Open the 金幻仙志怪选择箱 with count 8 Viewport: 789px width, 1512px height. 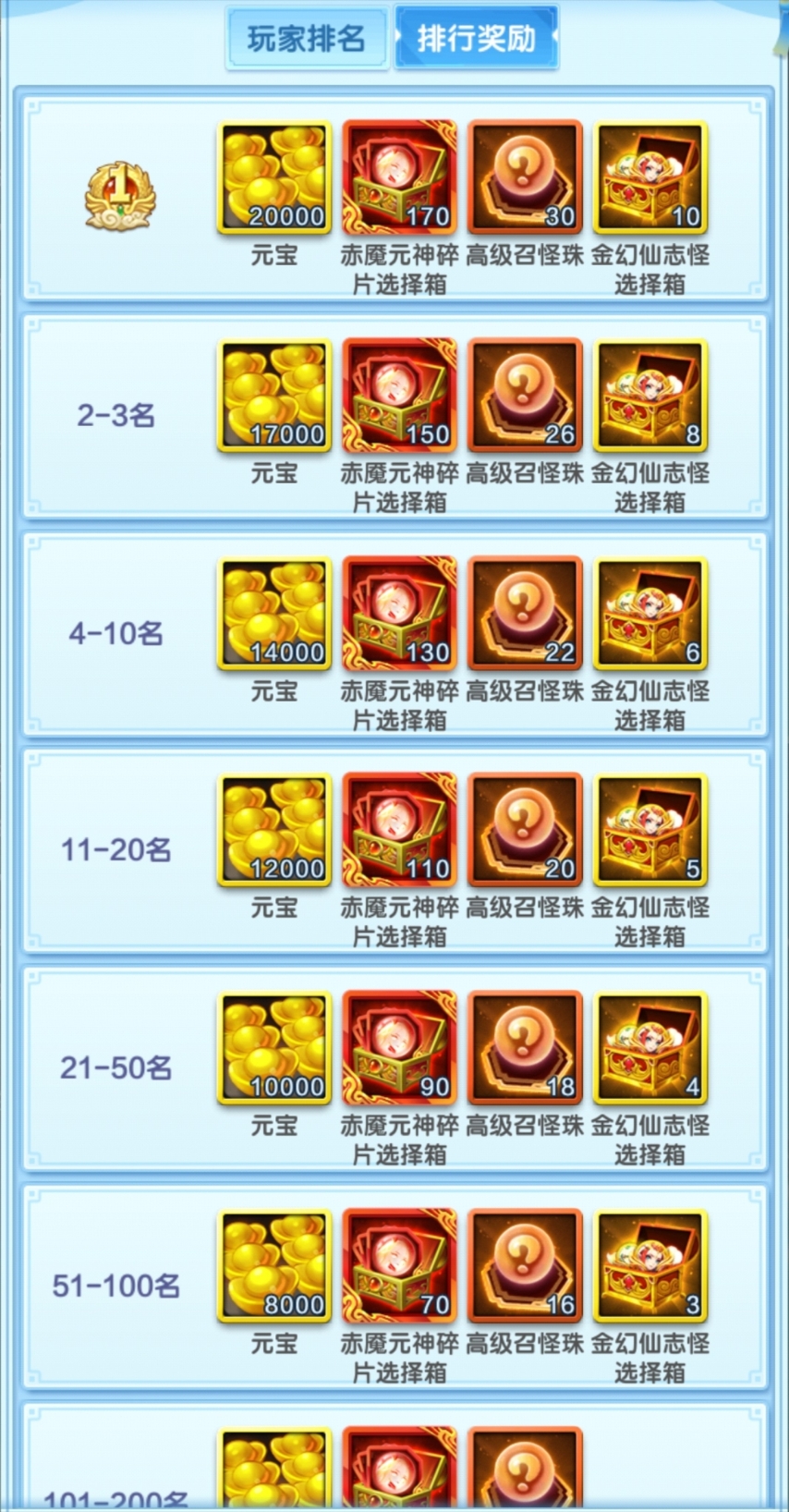click(650, 396)
